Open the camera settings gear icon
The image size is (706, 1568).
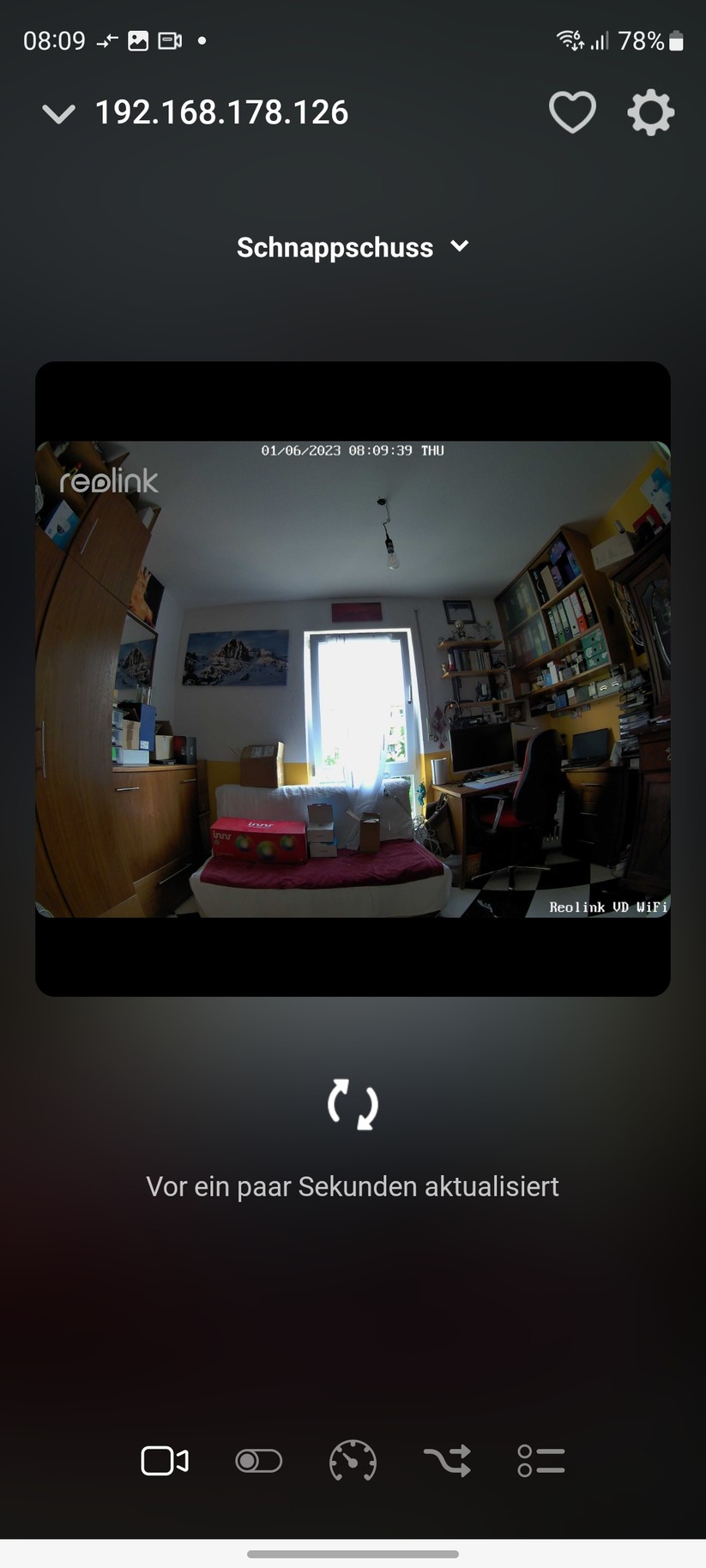click(x=649, y=112)
